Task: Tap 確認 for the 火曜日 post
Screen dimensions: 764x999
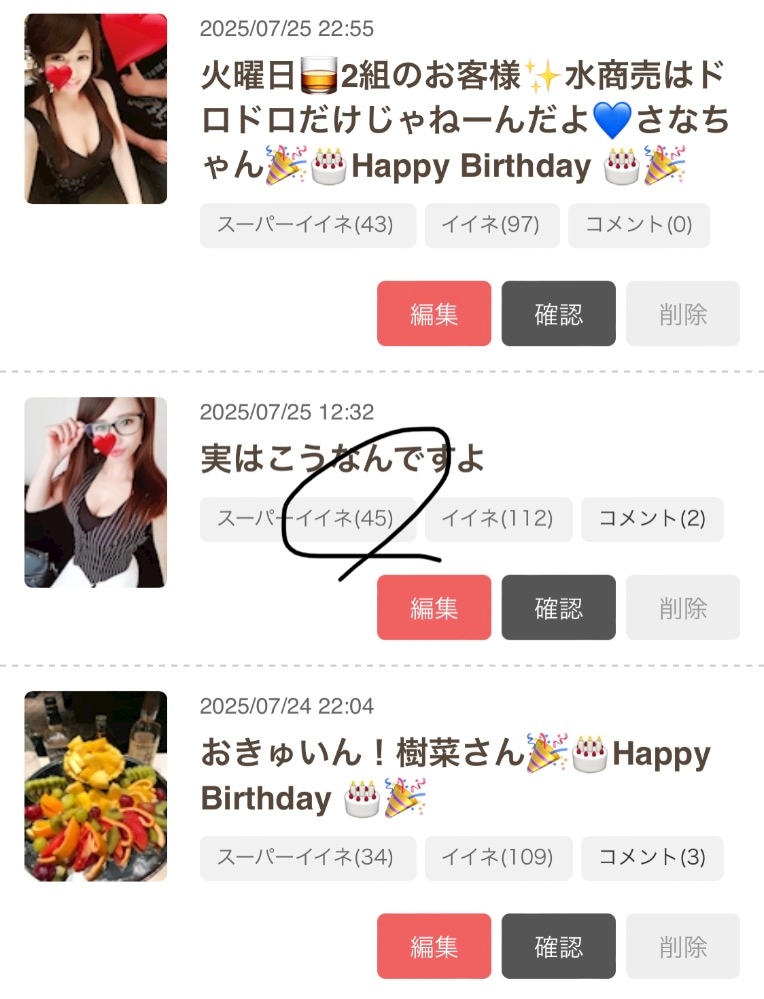Action: [x=558, y=314]
